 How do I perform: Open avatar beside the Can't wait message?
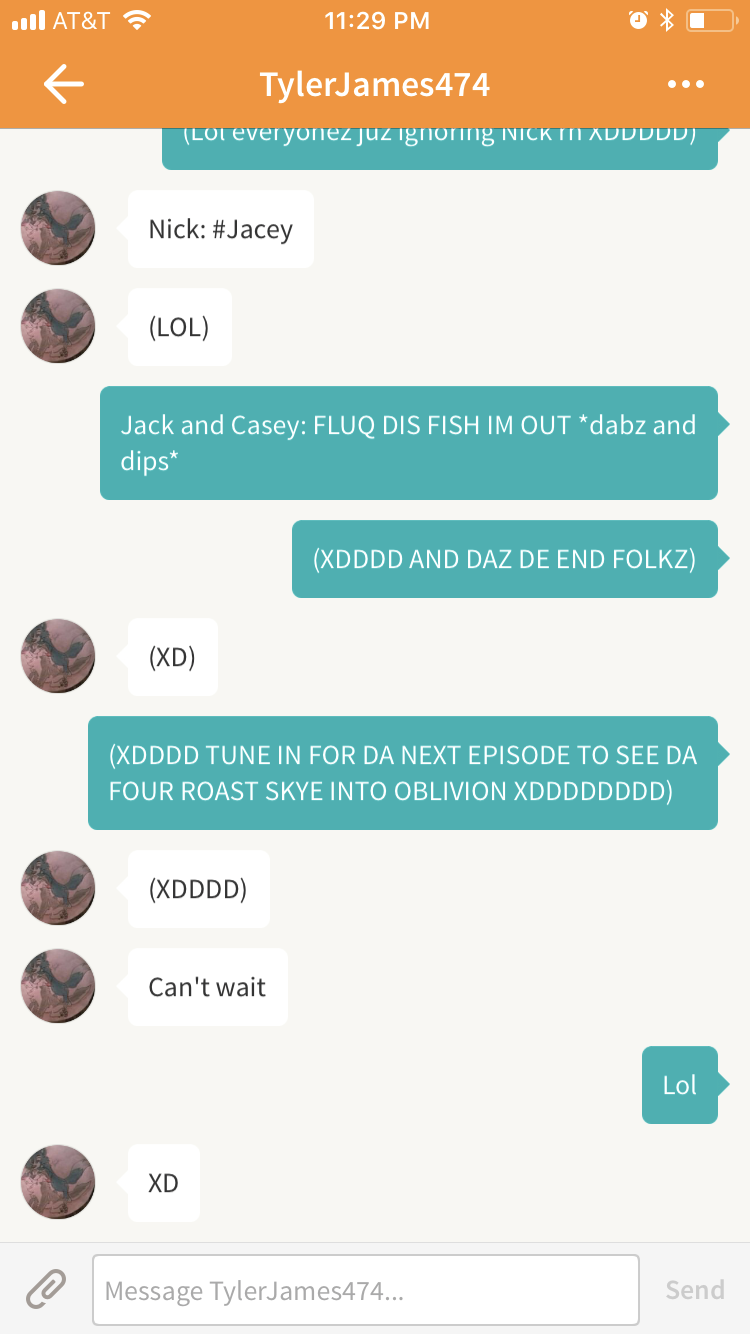58,987
